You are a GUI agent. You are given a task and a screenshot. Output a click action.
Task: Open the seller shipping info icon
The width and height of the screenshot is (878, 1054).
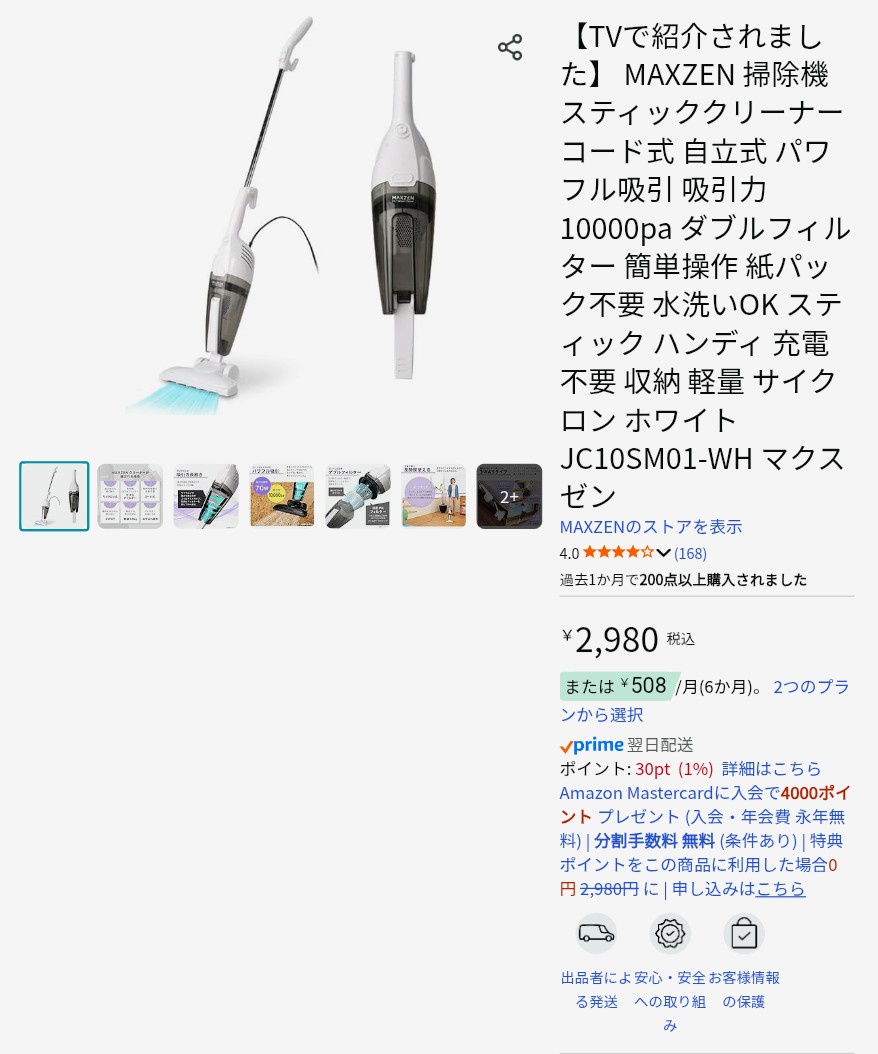596,934
